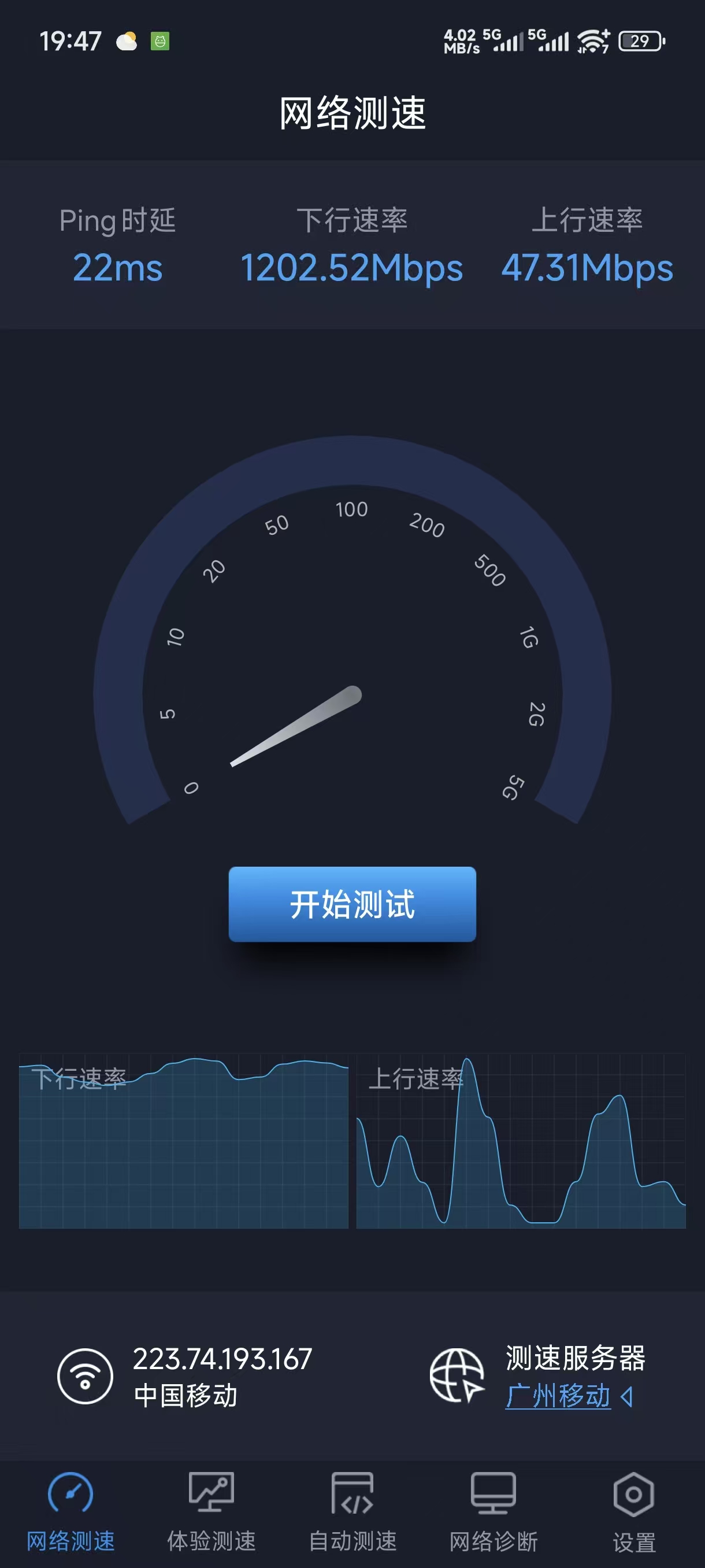Tap the 开始测试 button
The width and height of the screenshot is (705, 1568).
point(352,904)
